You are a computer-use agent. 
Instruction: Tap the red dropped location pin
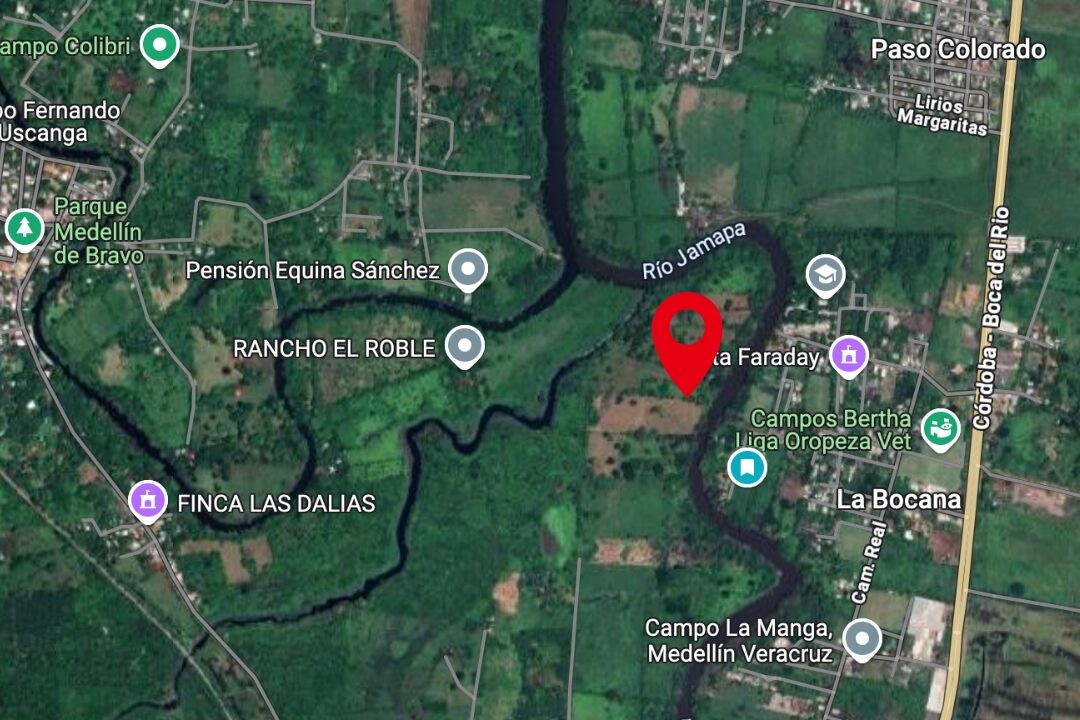pos(687,335)
